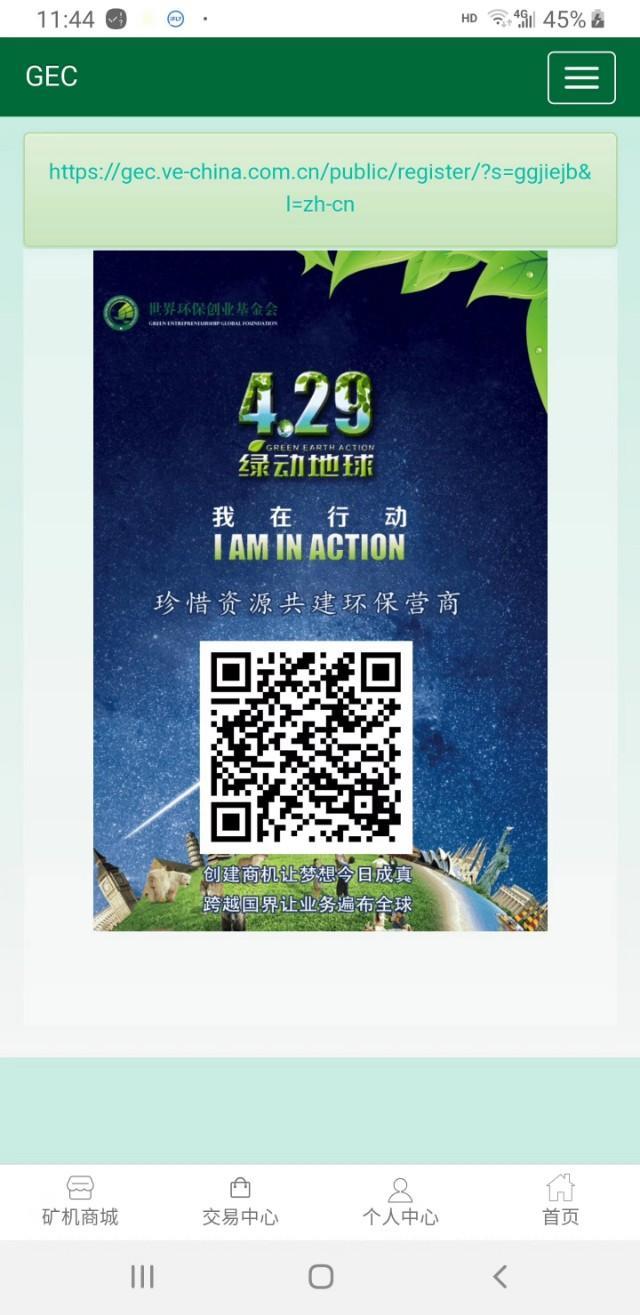This screenshot has width=640, height=1315.
Task: Tap the GEC title in header
Action: pyautogui.click(x=52, y=77)
